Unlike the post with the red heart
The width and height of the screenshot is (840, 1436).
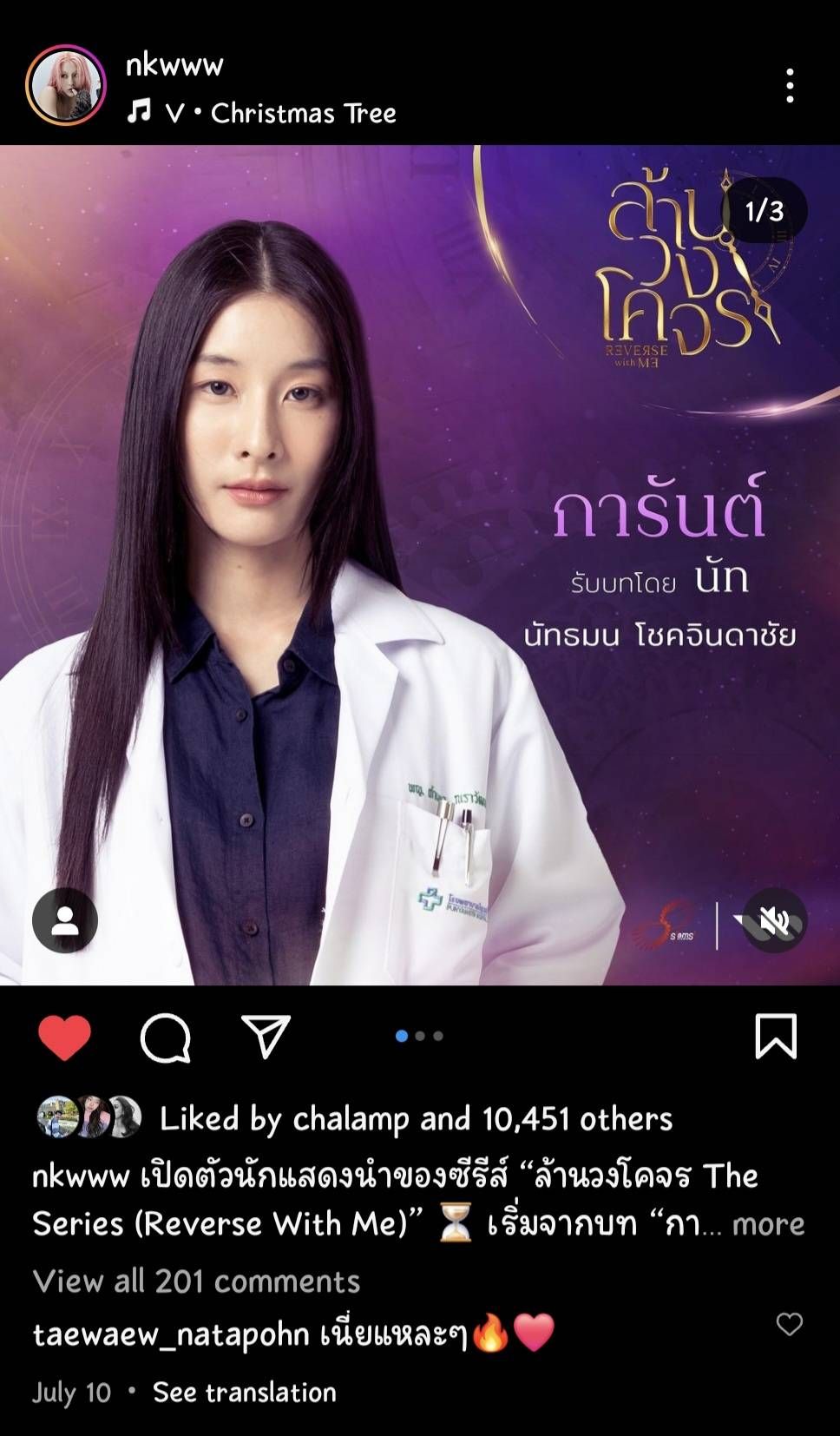click(x=65, y=1037)
